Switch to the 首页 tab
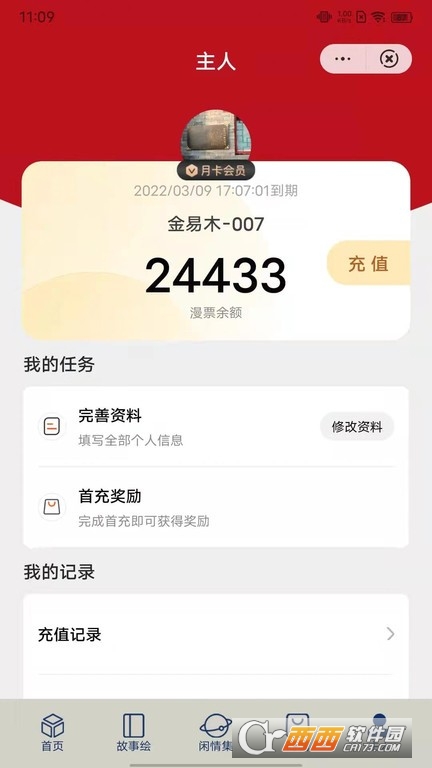The width and height of the screenshot is (432, 768). [x=52, y=732]
